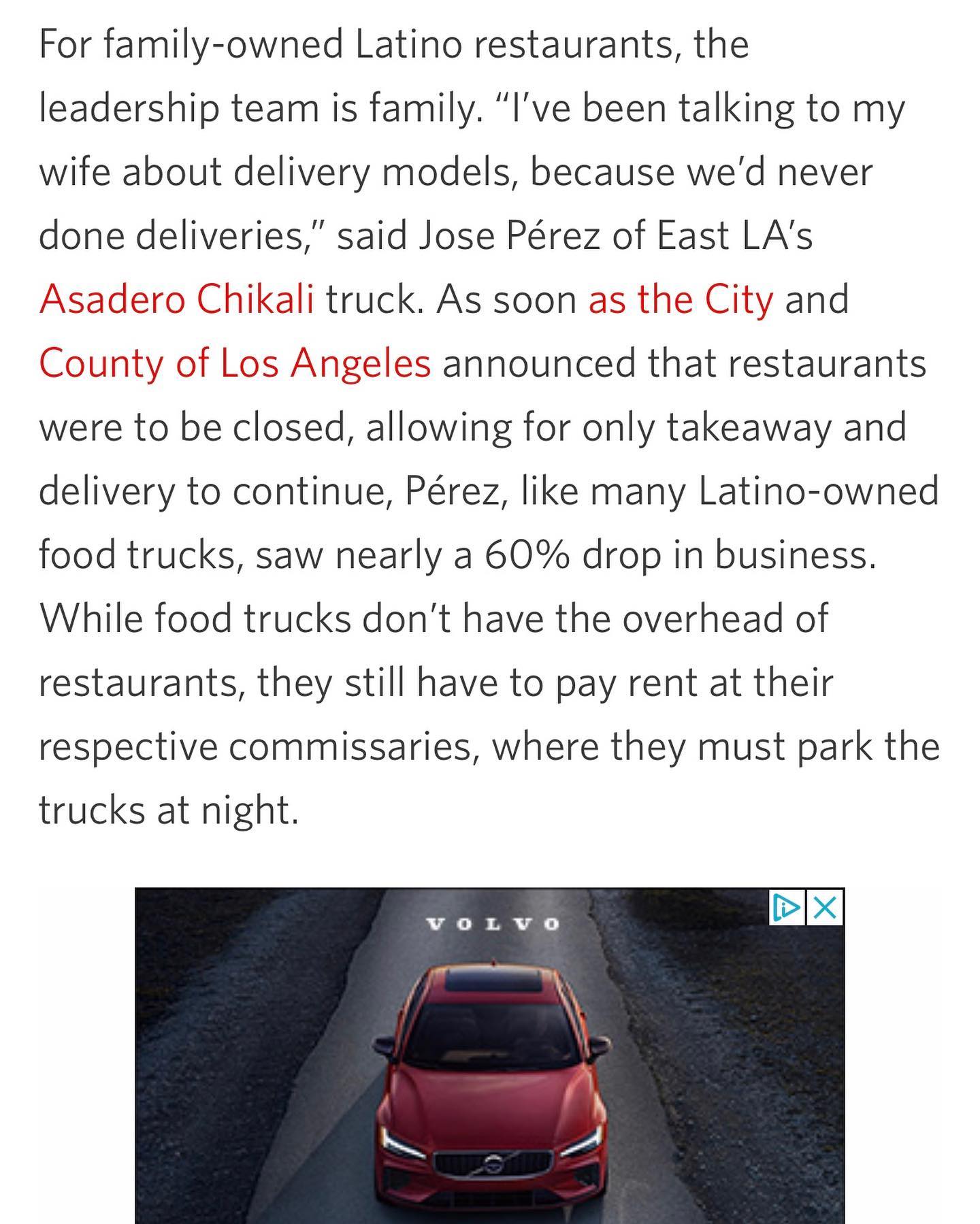Tap the AdChoices info icon
The image size is (980, 1224).
tap(786, 908)
